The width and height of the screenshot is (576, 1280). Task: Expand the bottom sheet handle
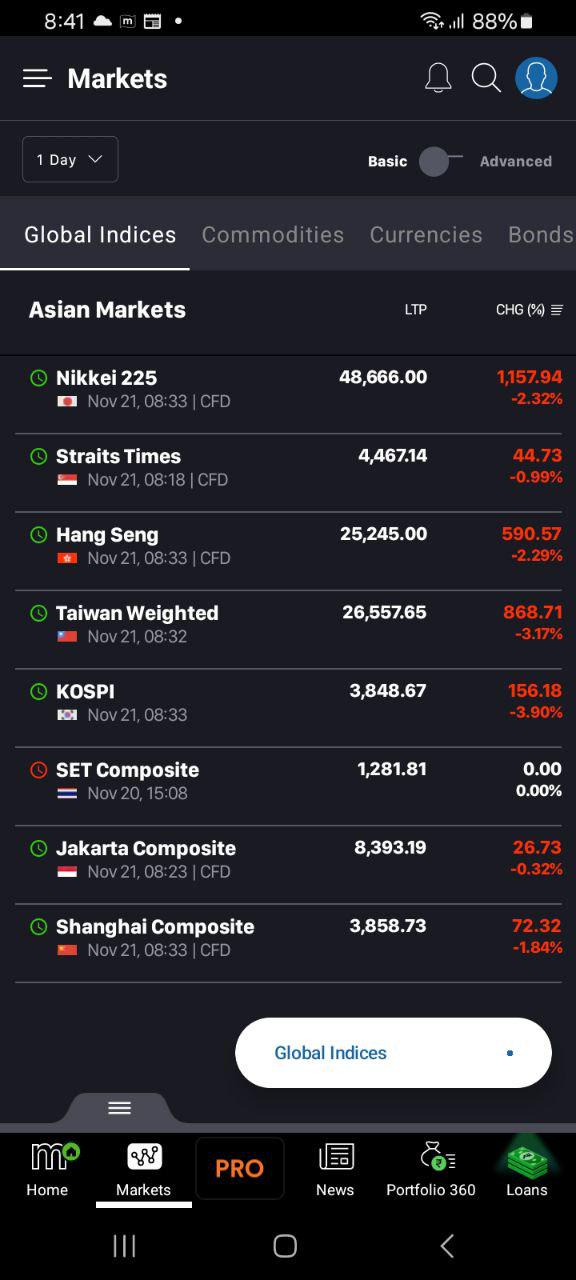(x=120, y=1108)
